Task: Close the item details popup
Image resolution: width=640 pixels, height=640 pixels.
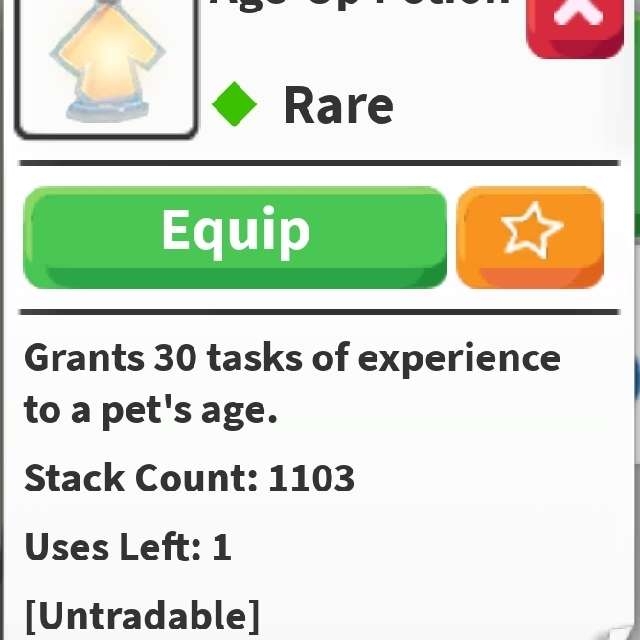Action: point(576,20)
